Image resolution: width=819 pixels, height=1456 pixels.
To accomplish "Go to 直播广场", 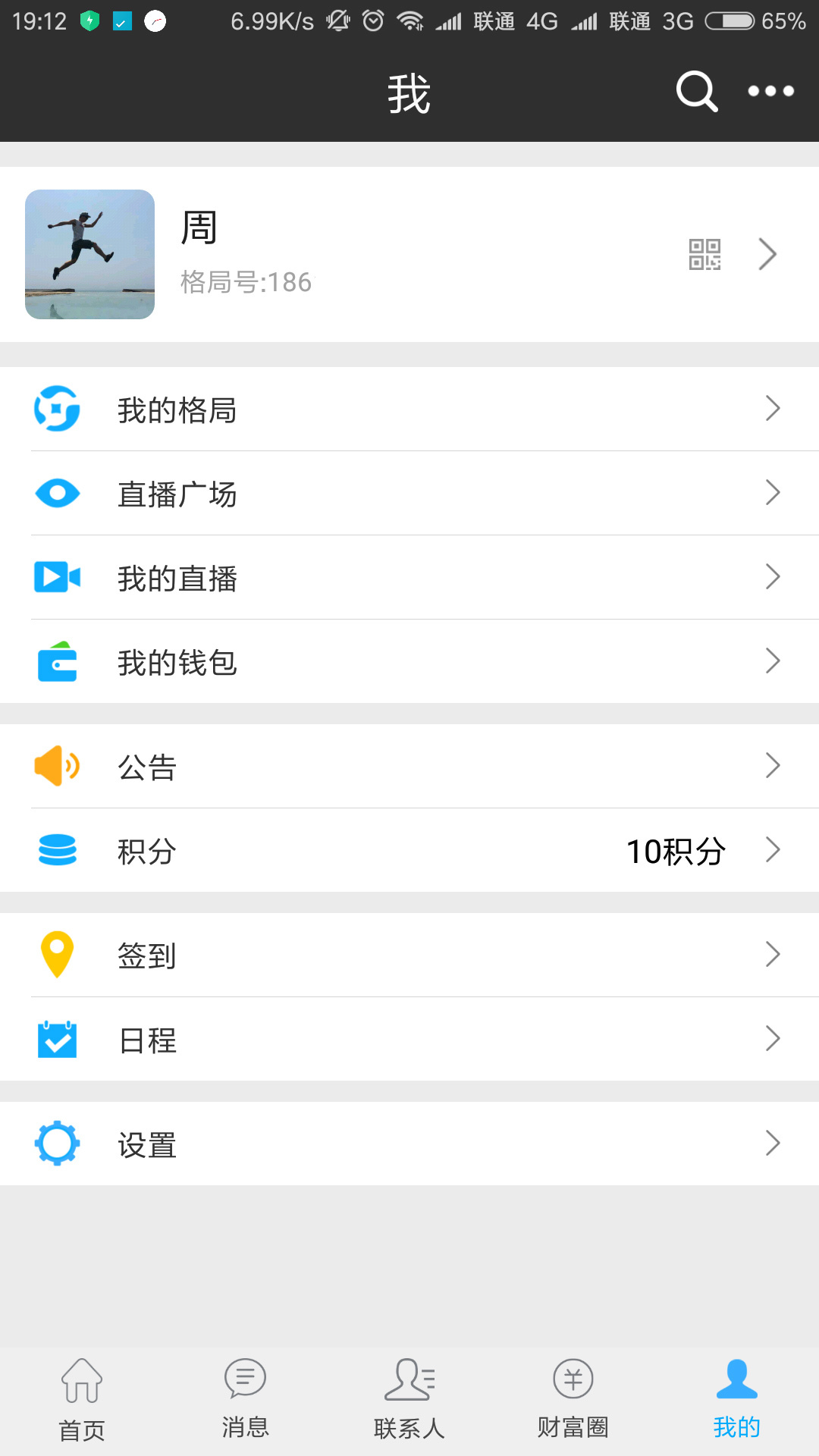I will pos(409,494).
